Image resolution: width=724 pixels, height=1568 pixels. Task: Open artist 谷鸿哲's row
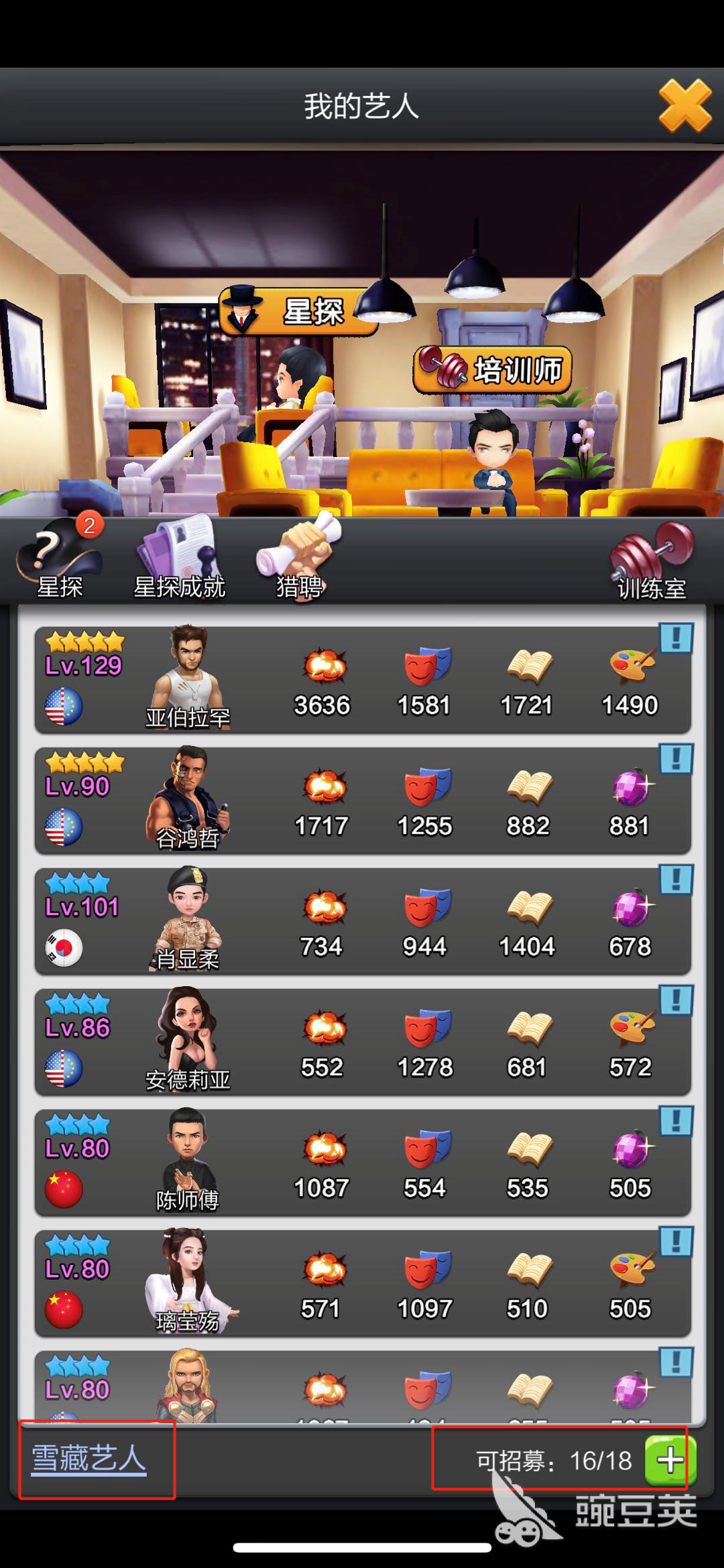point(362,801)
